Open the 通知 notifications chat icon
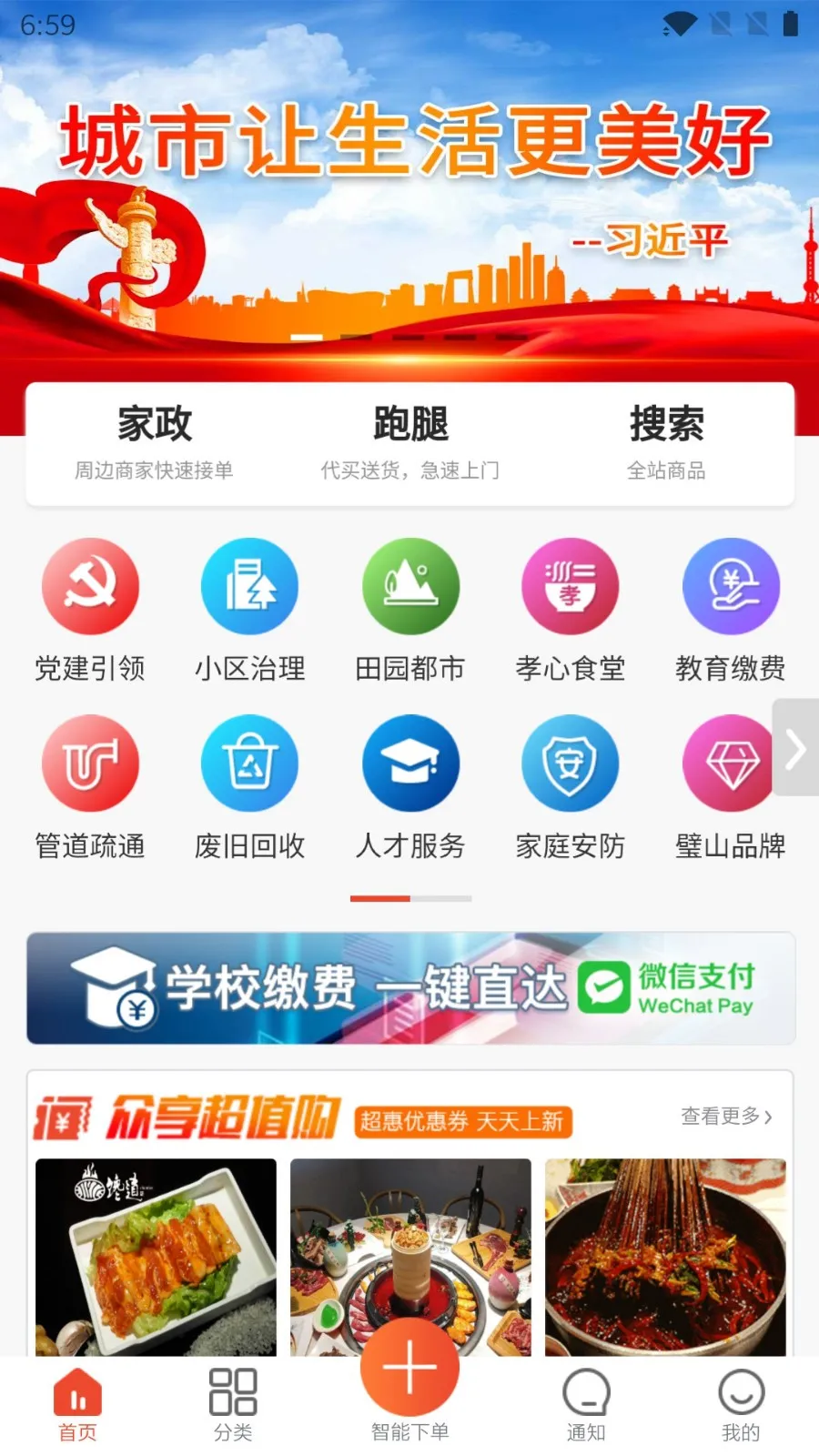Image resolution: width=819 pixels, height=1456 pixels. (587, 1390)
